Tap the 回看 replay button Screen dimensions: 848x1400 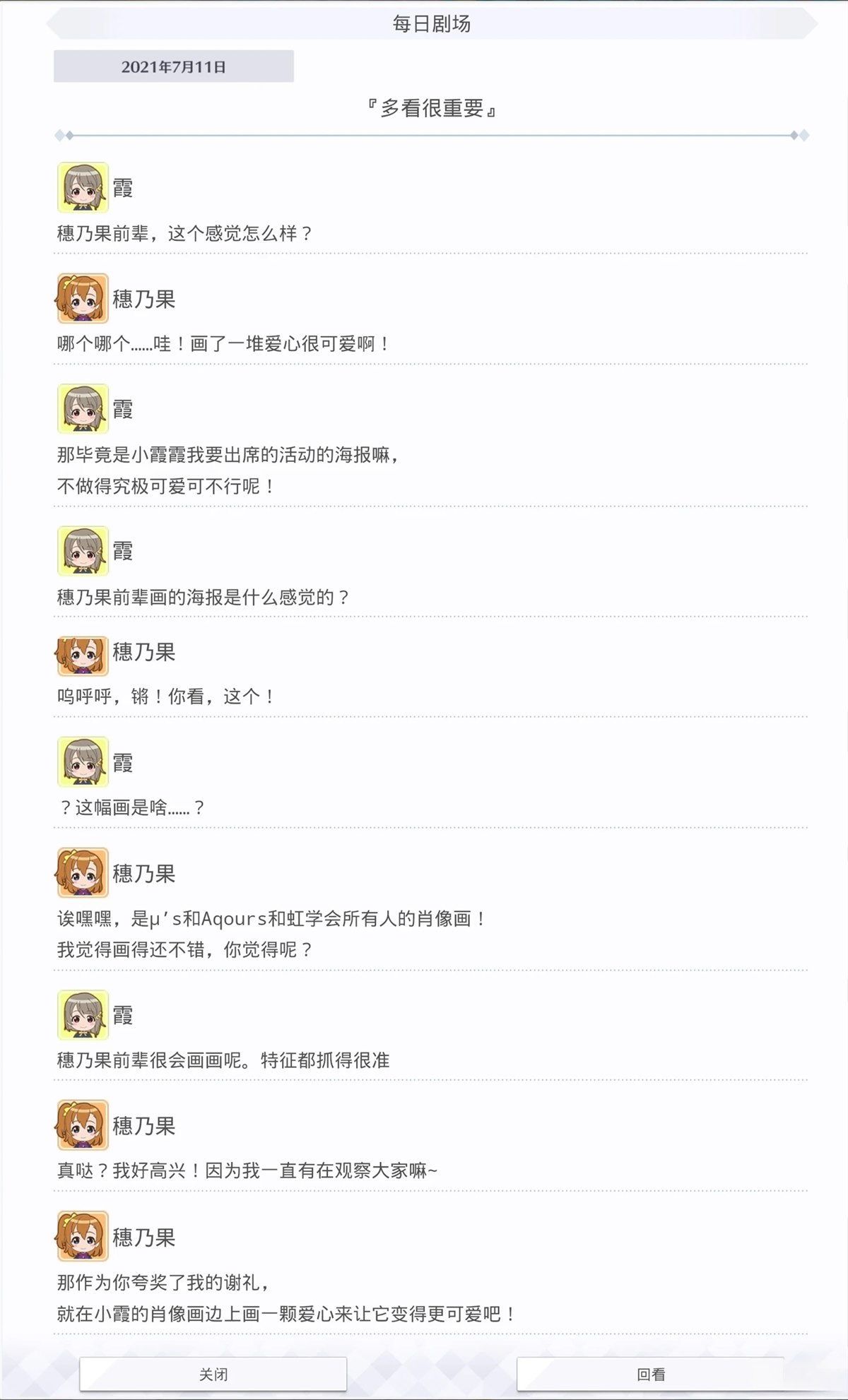pyautogui.click(x=650, y=1374)
